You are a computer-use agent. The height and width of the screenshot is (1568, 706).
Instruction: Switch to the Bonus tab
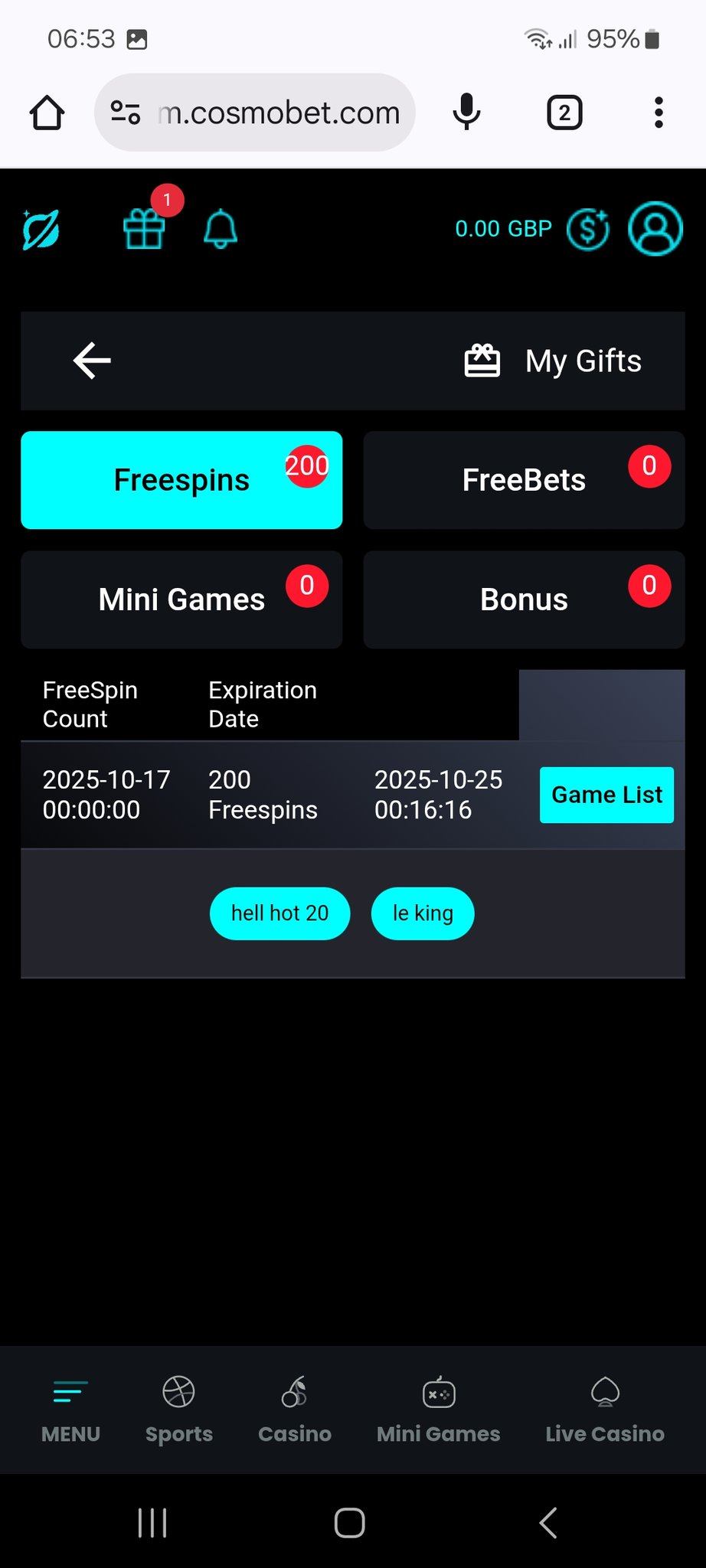[524, 599]
